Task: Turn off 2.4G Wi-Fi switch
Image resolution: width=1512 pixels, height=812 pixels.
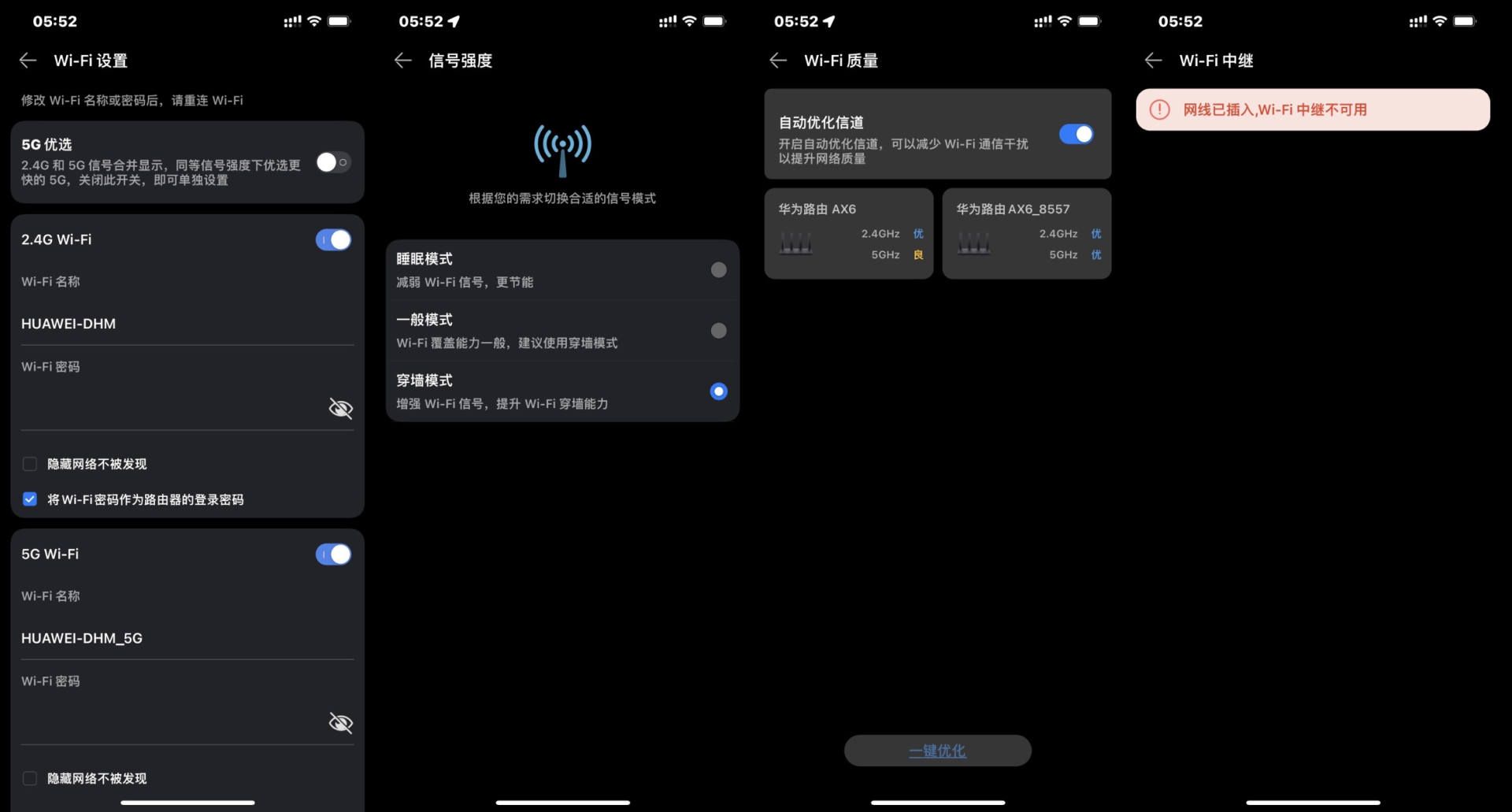Action: tap(333, 239)
